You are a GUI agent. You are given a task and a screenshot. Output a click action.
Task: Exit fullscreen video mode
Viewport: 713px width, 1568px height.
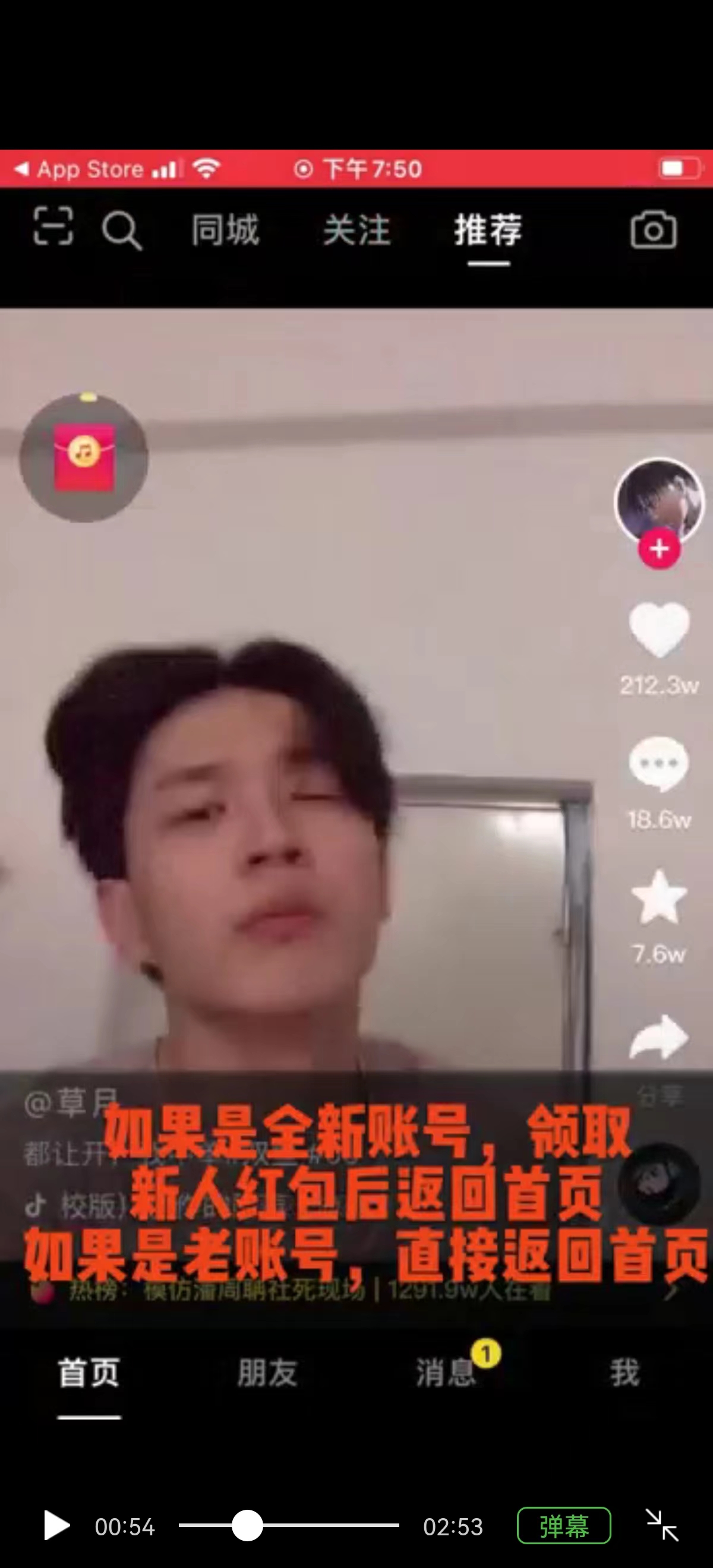pos(662,1525)
